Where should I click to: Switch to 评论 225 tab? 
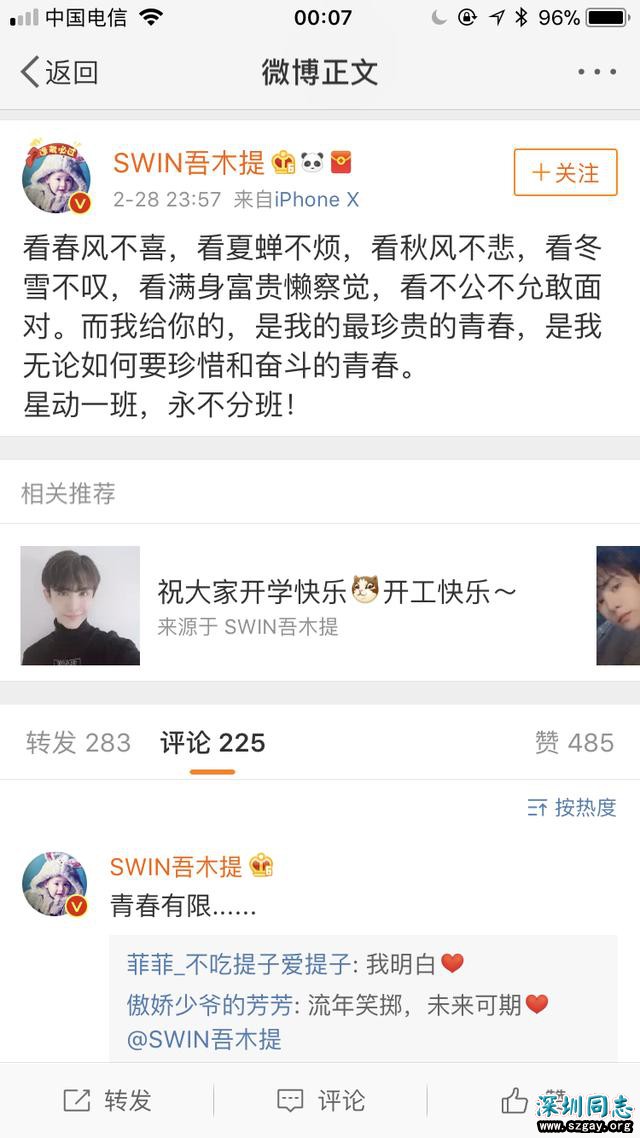coord(212,742)
